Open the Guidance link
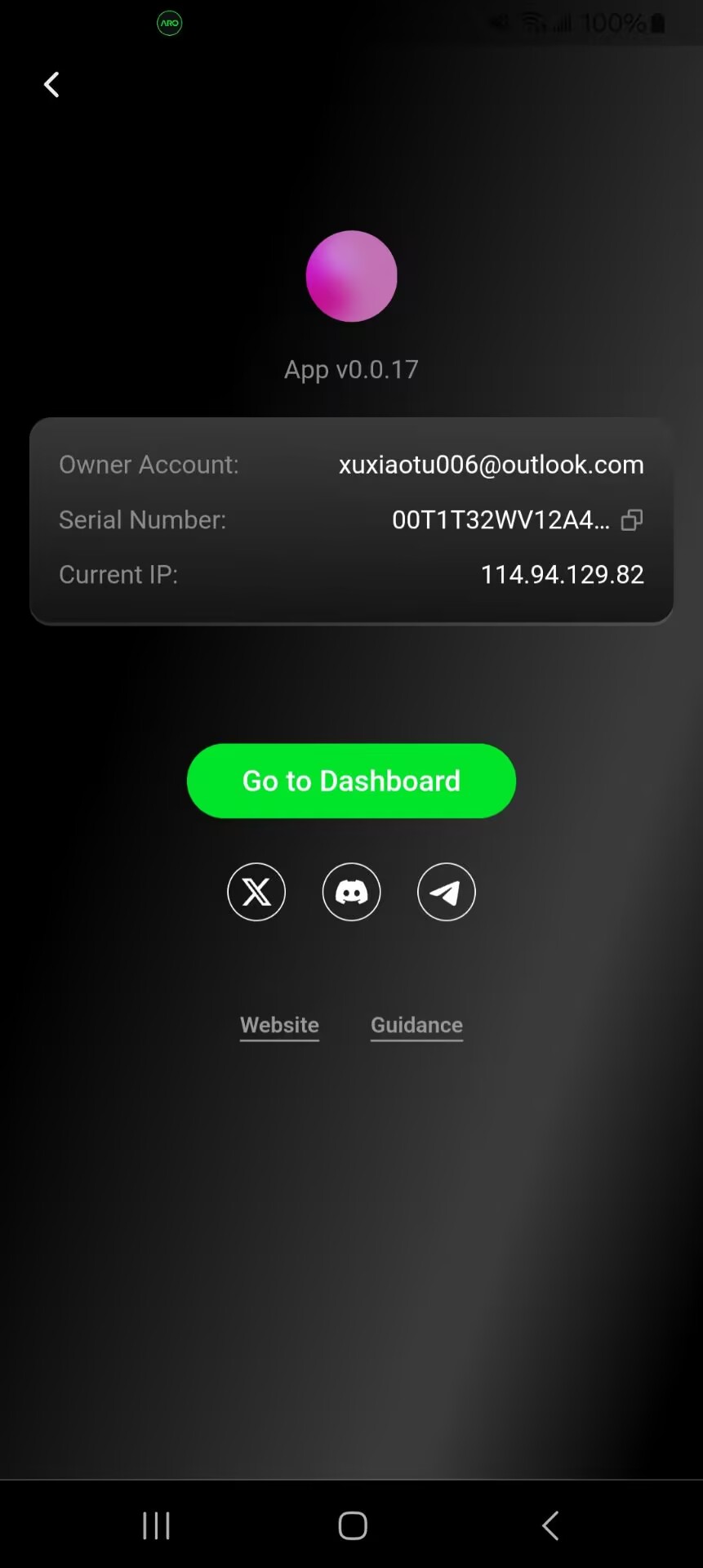The height and width of the screenshot is (1568, 703). point(416,1025)
